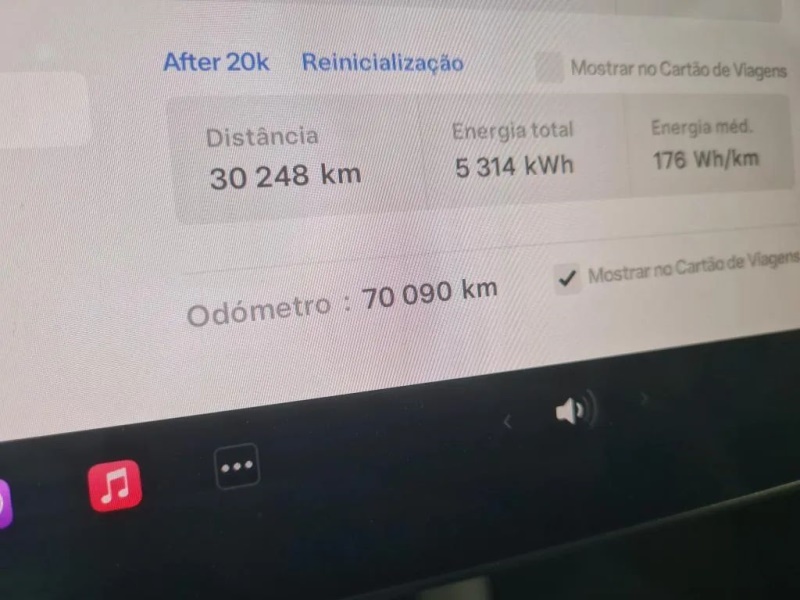The image size is (800, 600).
Task: Open the three-dot app launcher
Action: pos(237,466)
